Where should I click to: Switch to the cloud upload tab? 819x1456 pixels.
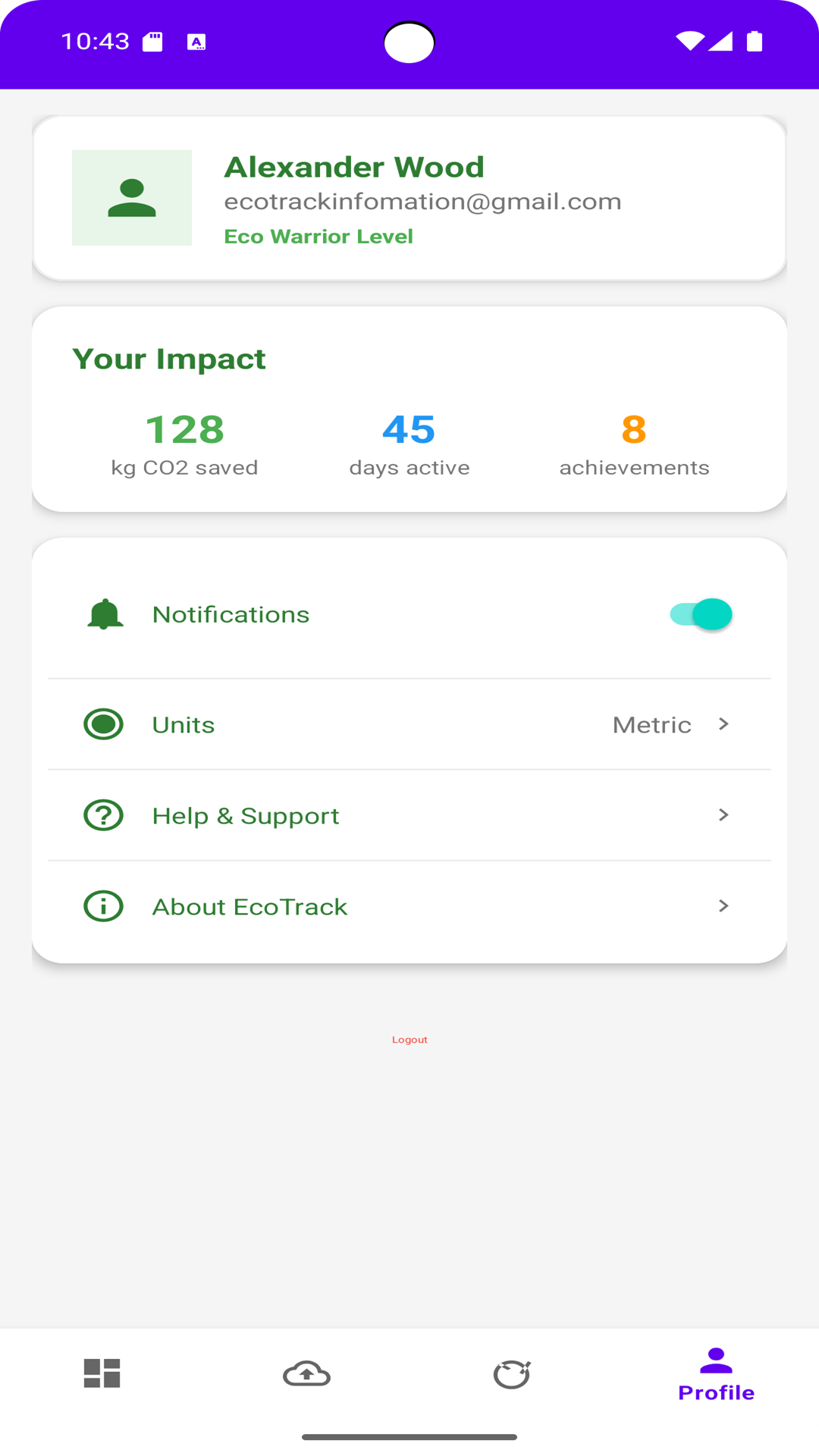tap(306, 1373)
